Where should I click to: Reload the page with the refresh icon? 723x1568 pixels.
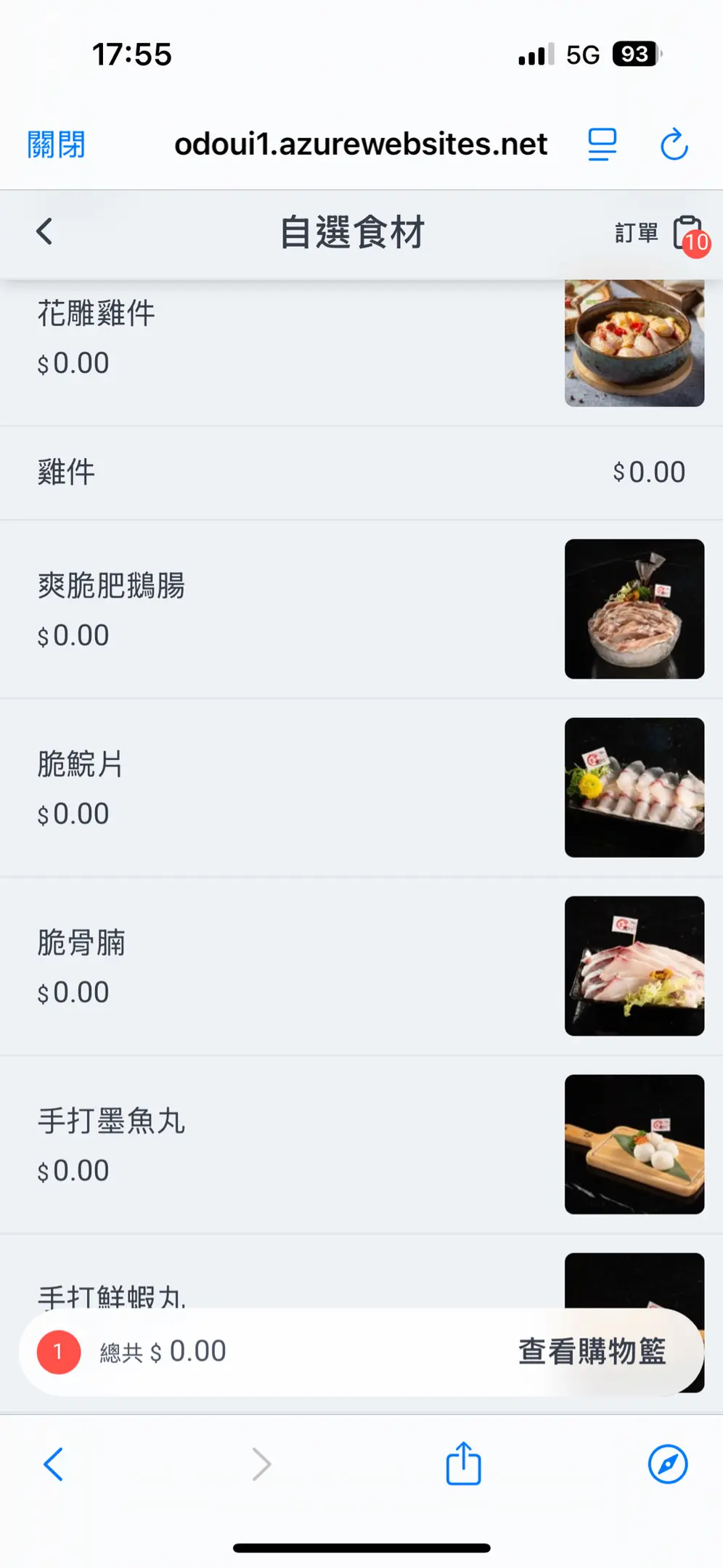[x=674, y=144]
